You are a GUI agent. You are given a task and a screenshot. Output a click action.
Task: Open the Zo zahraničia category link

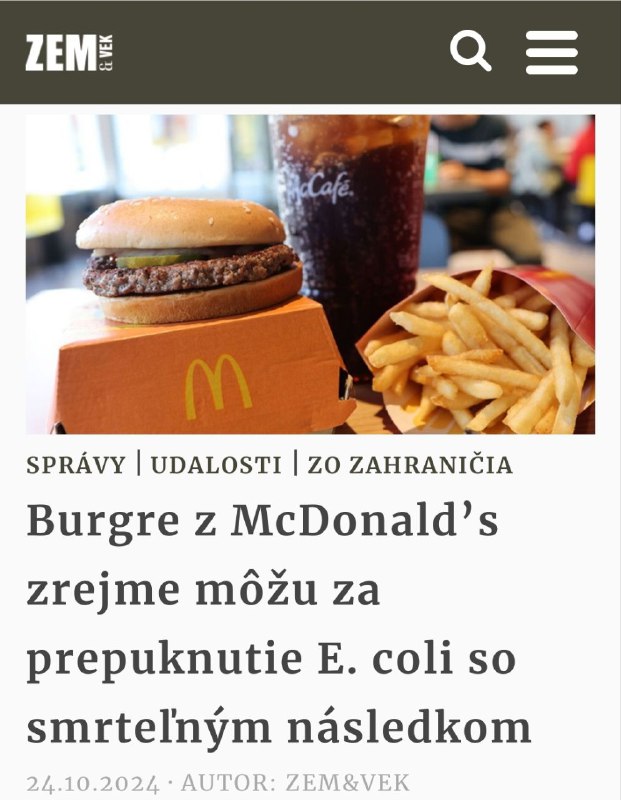[410, 465]
